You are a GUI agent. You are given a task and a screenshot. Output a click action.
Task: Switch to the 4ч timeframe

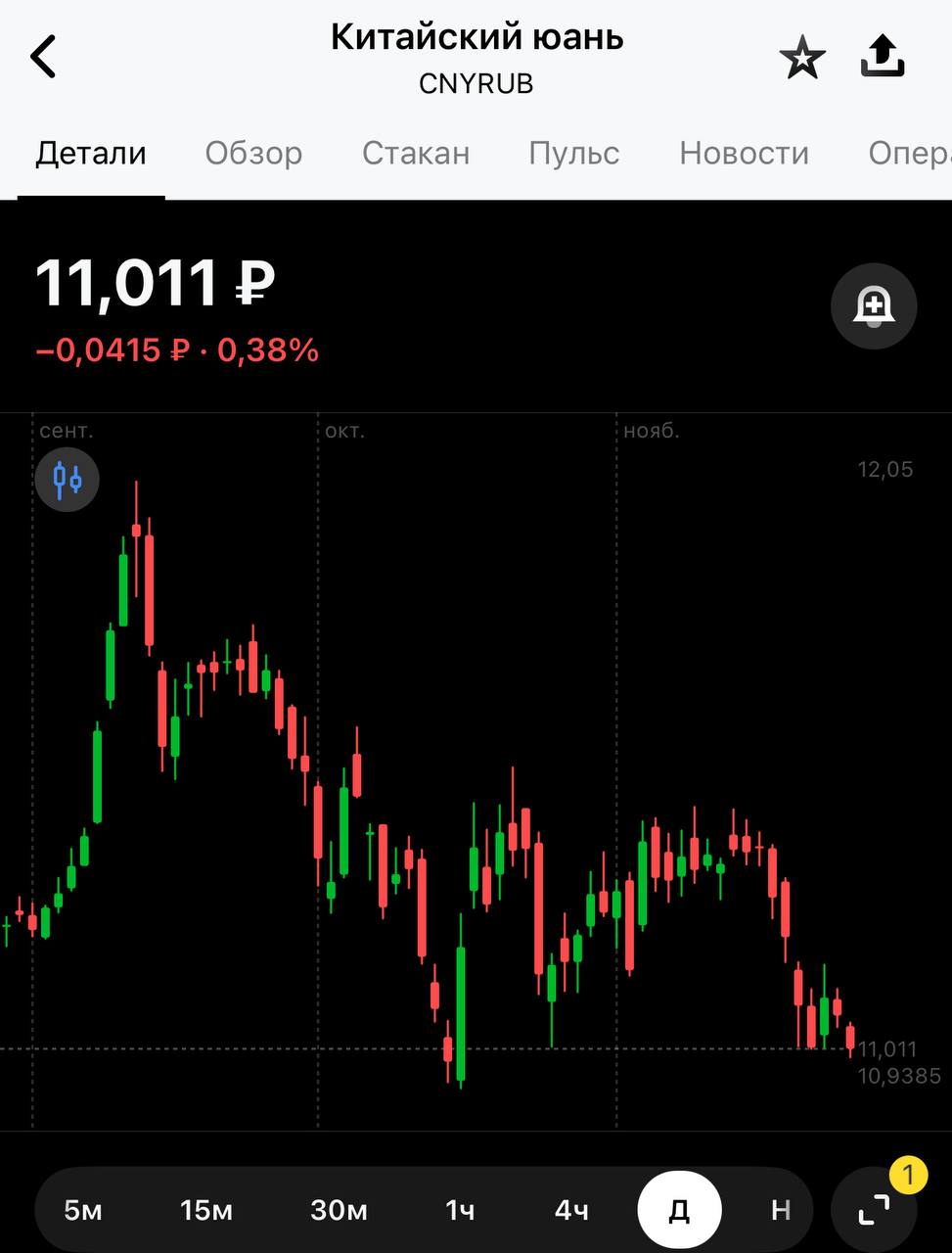(x=571, y=1211)
